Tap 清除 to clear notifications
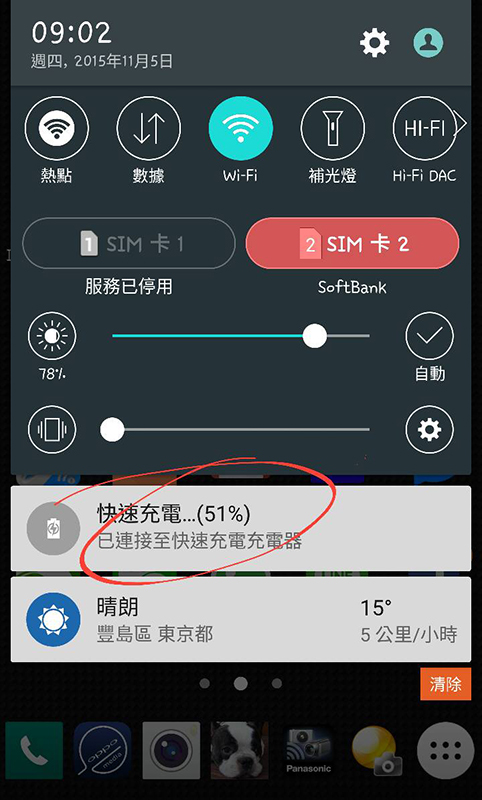The height and width of the screenshot is (800, 482). click(445, 684)
